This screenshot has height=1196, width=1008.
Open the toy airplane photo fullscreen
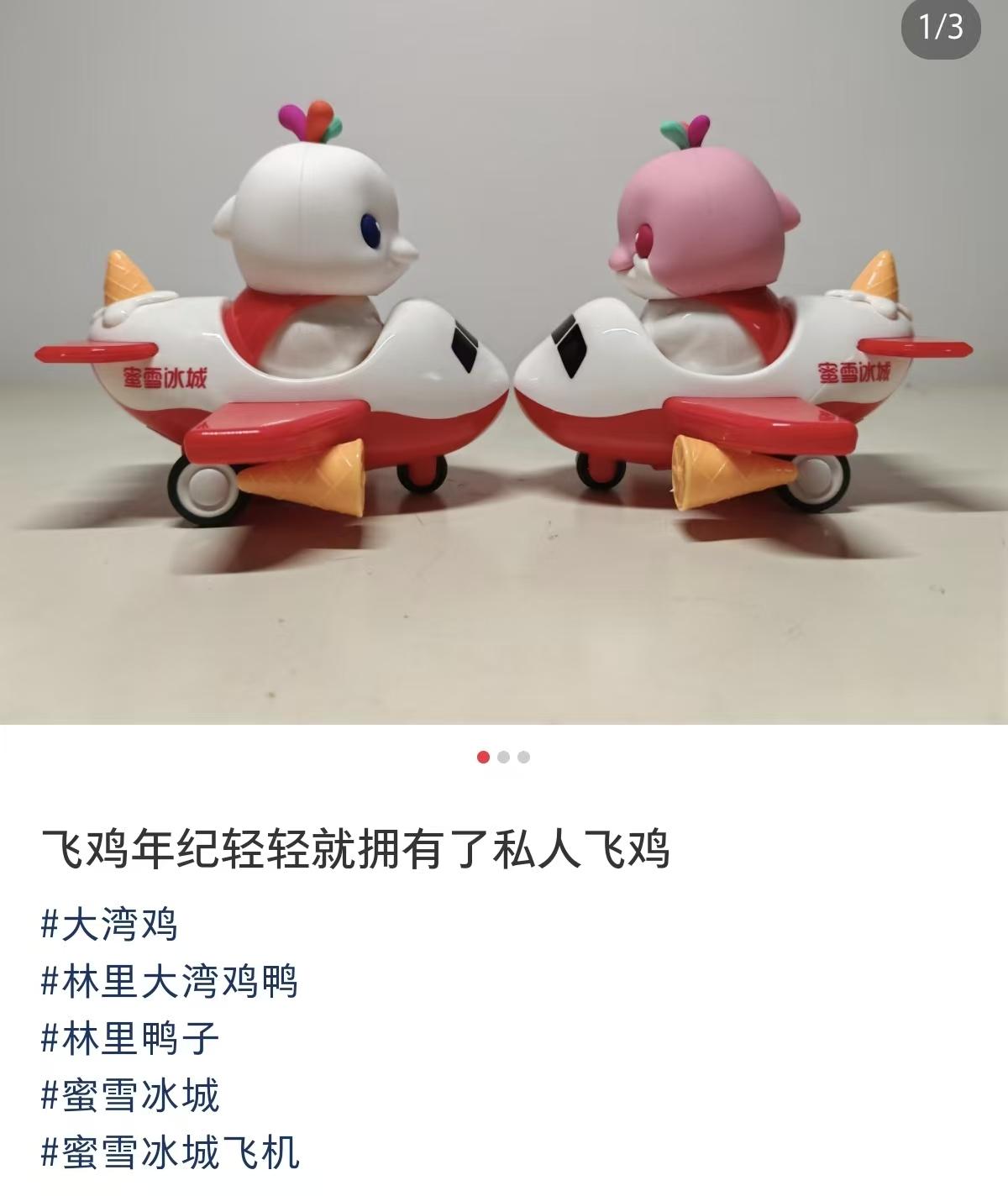point(504,361)
